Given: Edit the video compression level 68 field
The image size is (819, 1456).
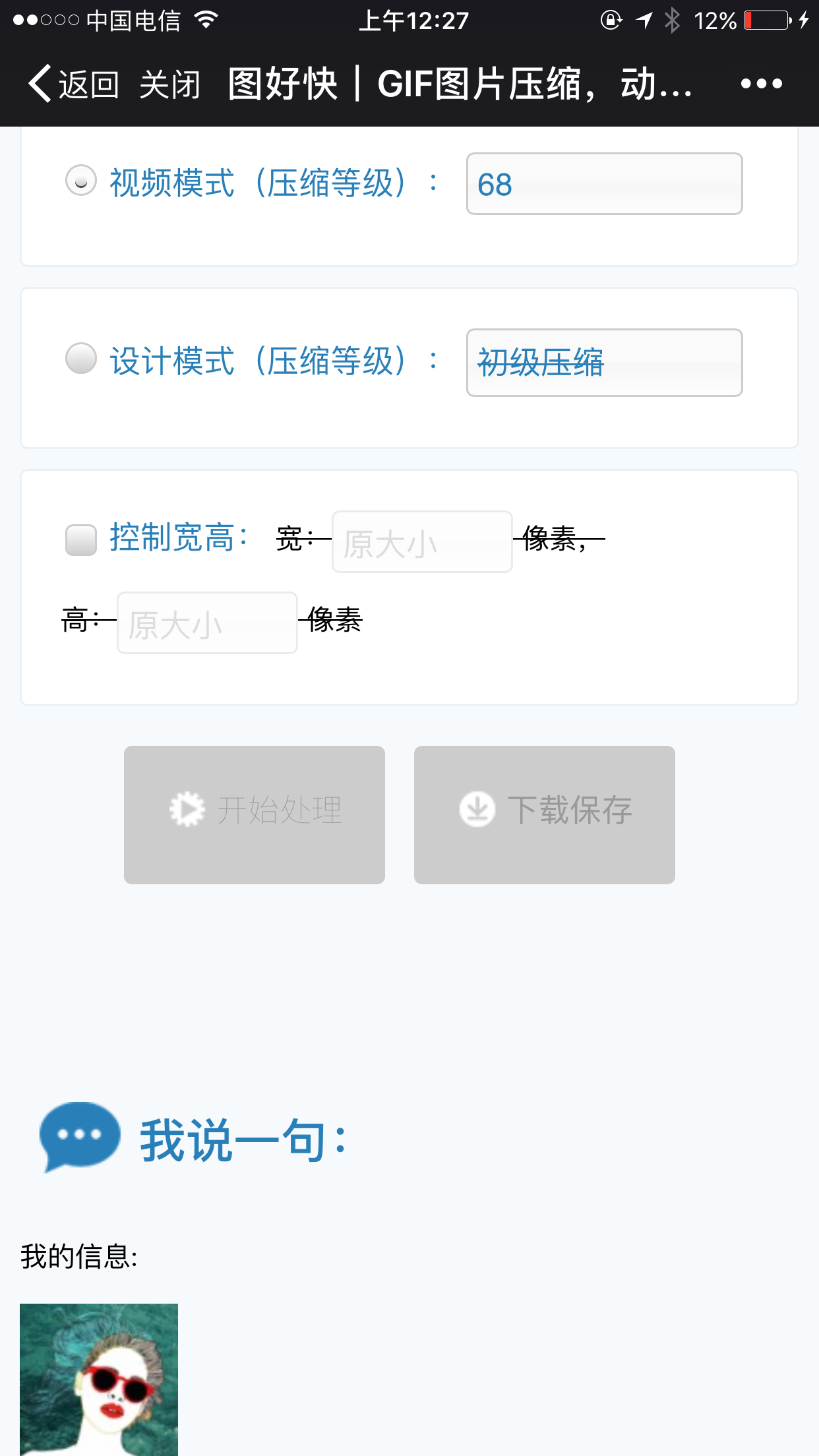Looking at the screenshot, I should tap(604, 184).
